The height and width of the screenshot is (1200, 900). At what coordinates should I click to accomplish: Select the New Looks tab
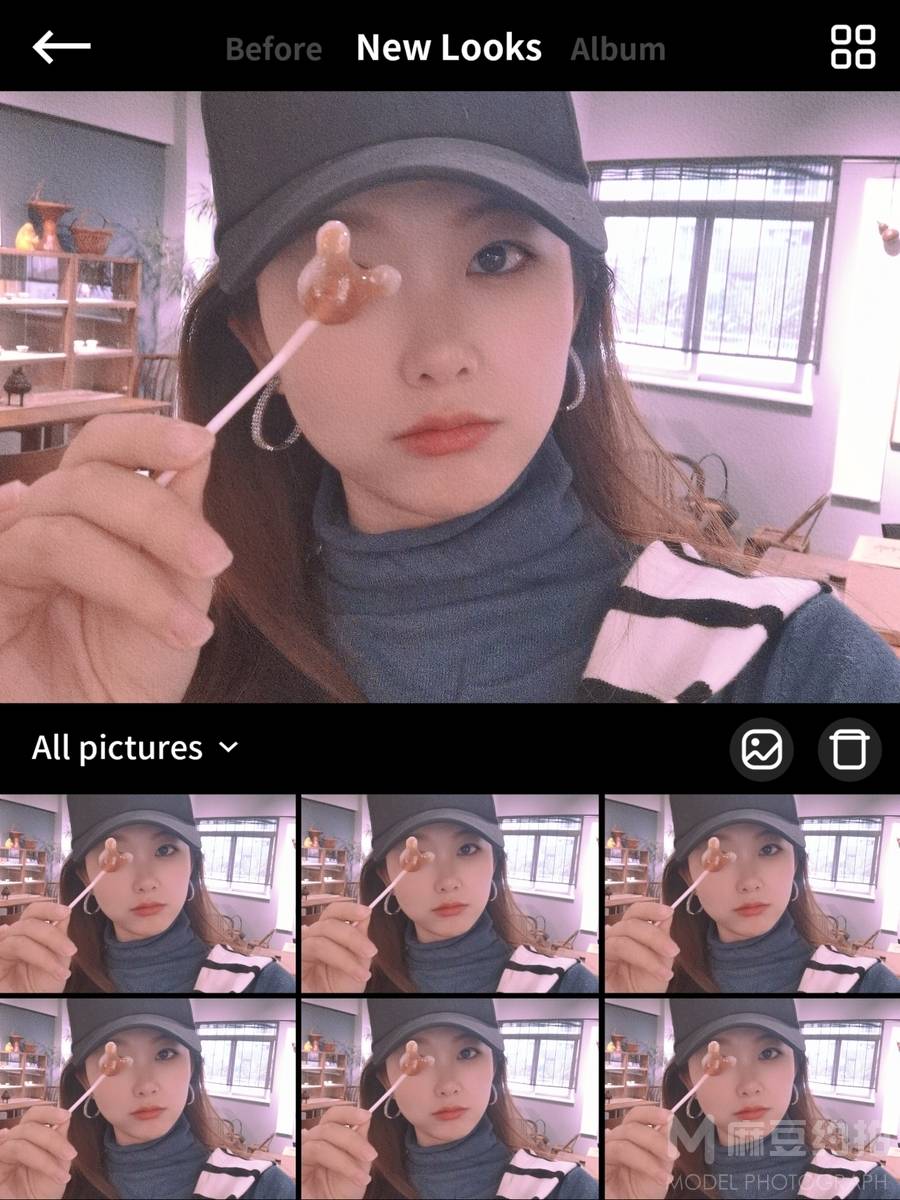point(449,48)
